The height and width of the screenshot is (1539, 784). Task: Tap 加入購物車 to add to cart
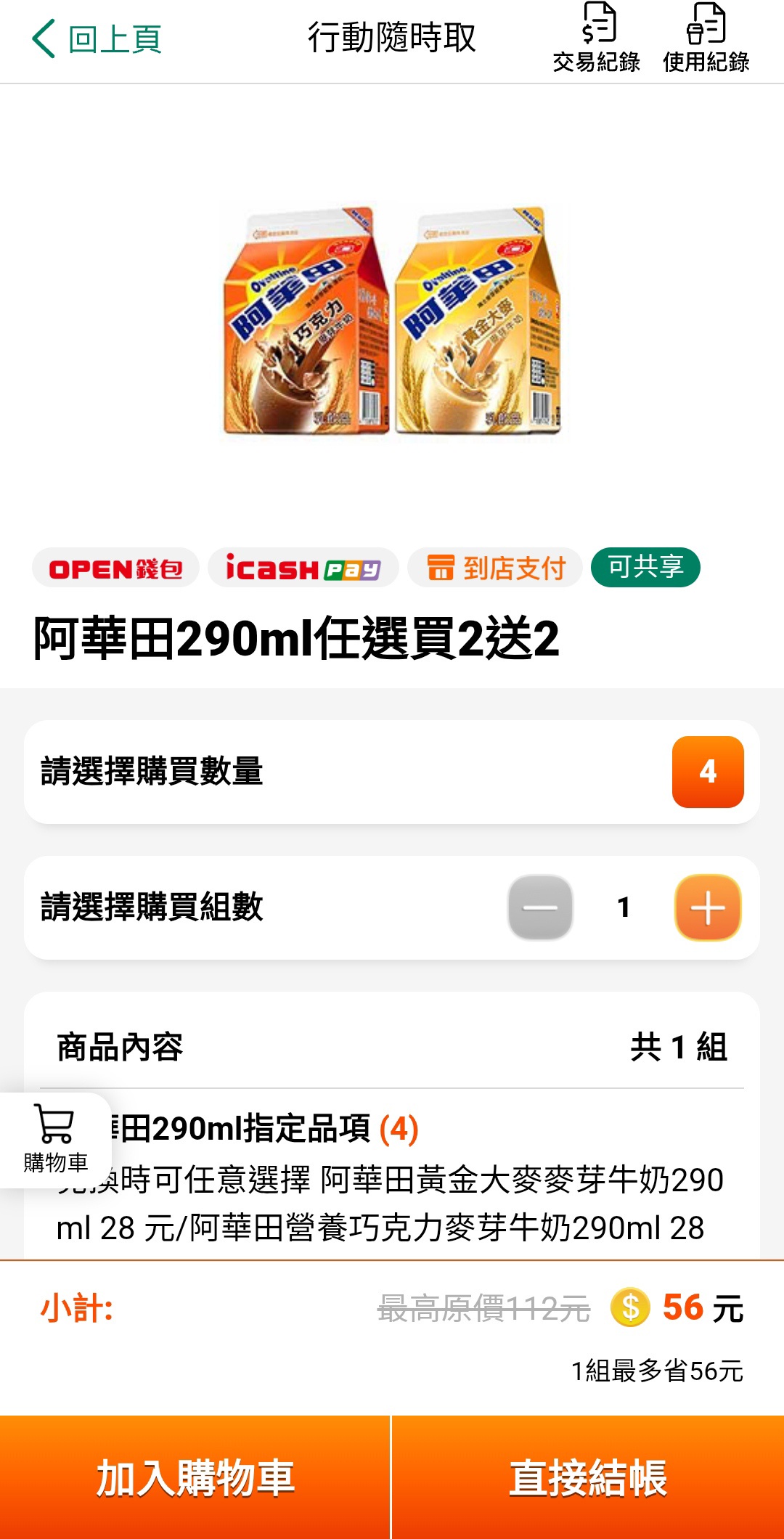[195, 1477]
